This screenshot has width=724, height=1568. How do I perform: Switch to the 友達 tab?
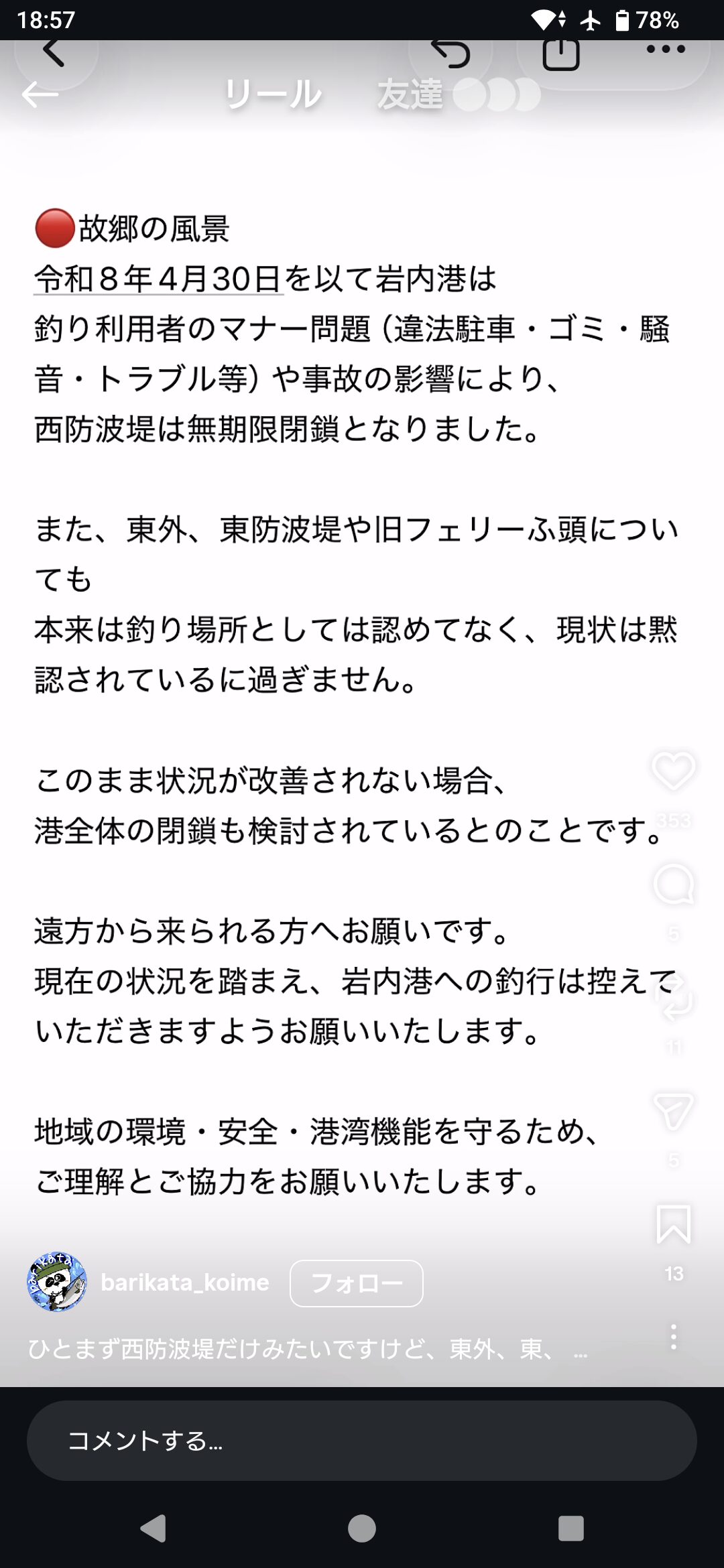[x=410, y=94]
